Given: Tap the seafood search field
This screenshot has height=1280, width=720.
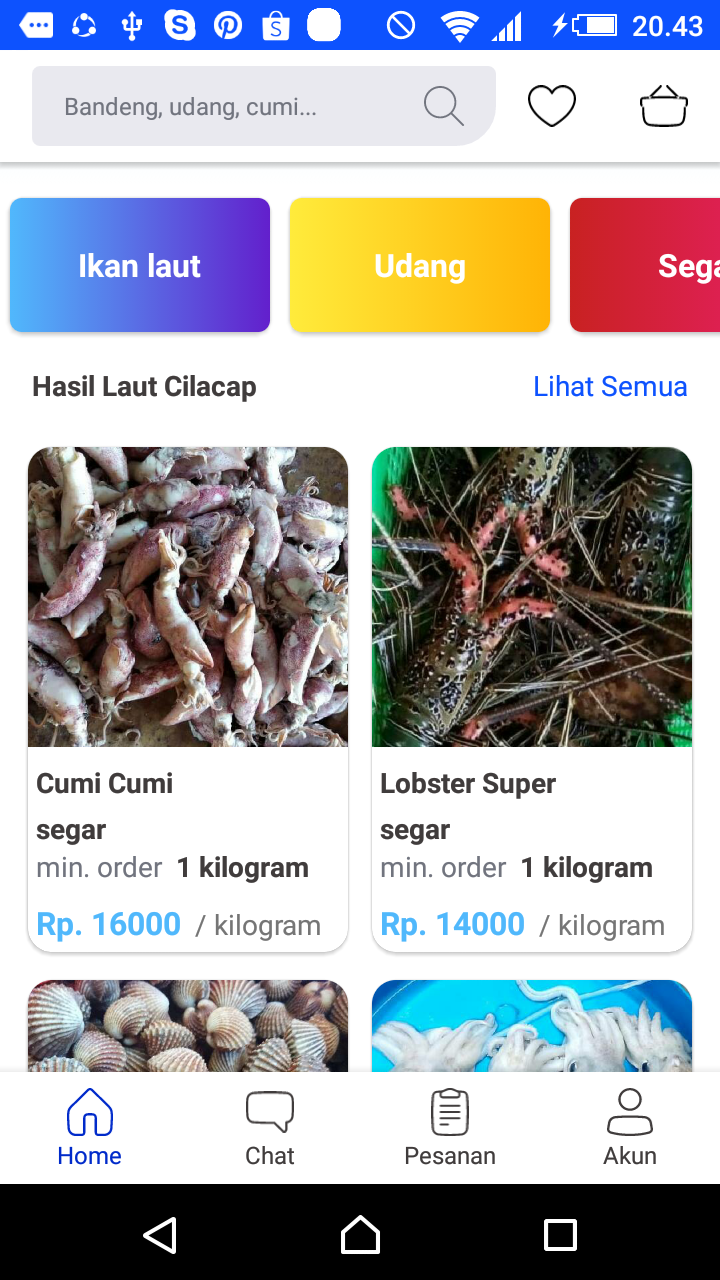Looking at the screenshot, I should coord(240,106).
